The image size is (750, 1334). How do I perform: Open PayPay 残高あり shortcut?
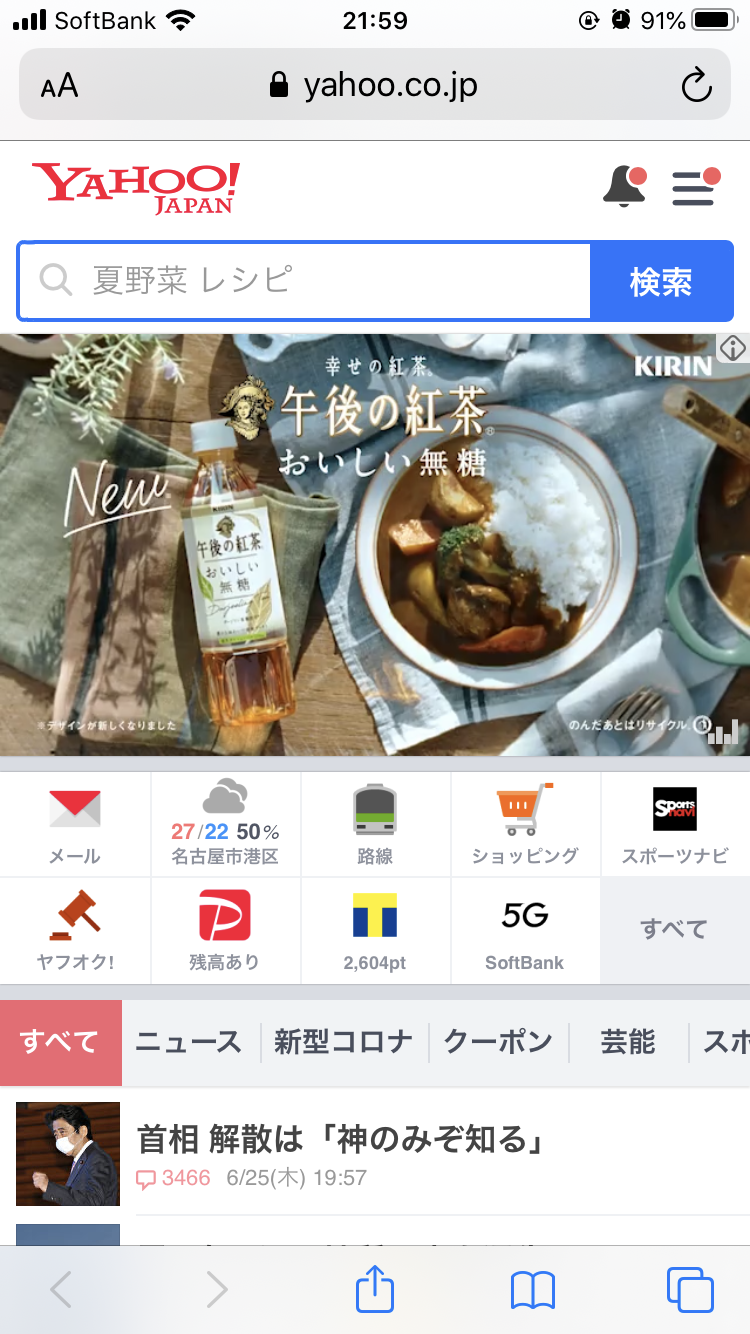[225, 931]
